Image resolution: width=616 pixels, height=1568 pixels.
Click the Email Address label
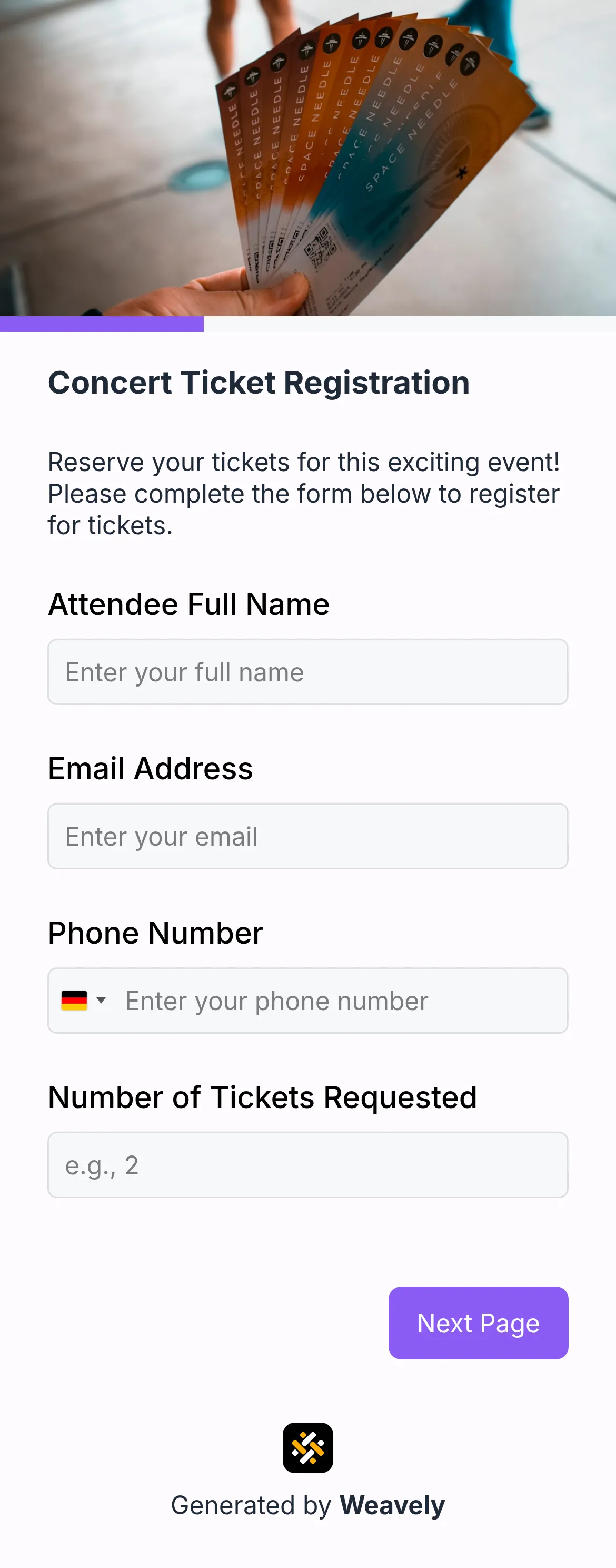coord(150,768)
